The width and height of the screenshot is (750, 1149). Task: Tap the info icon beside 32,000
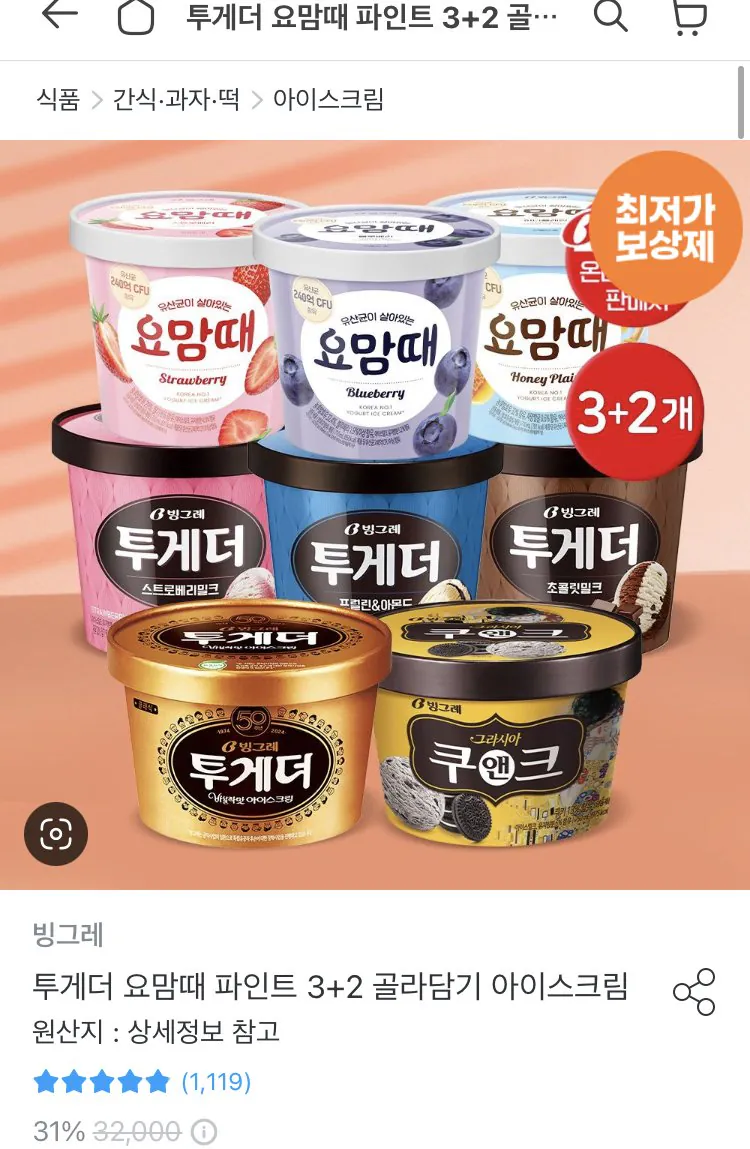point(204,1132)
